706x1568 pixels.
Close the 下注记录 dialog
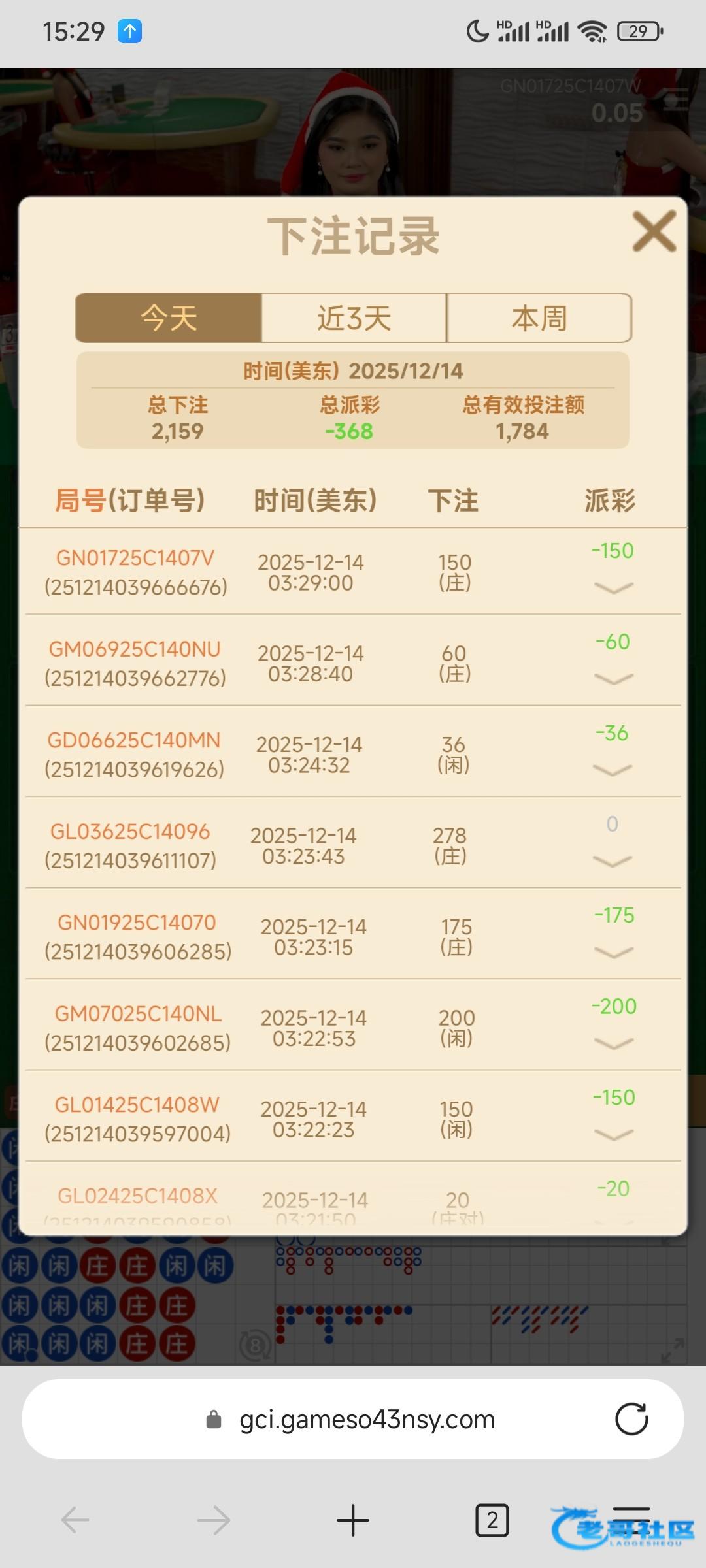pyautogui.click(x=654, y=232)
